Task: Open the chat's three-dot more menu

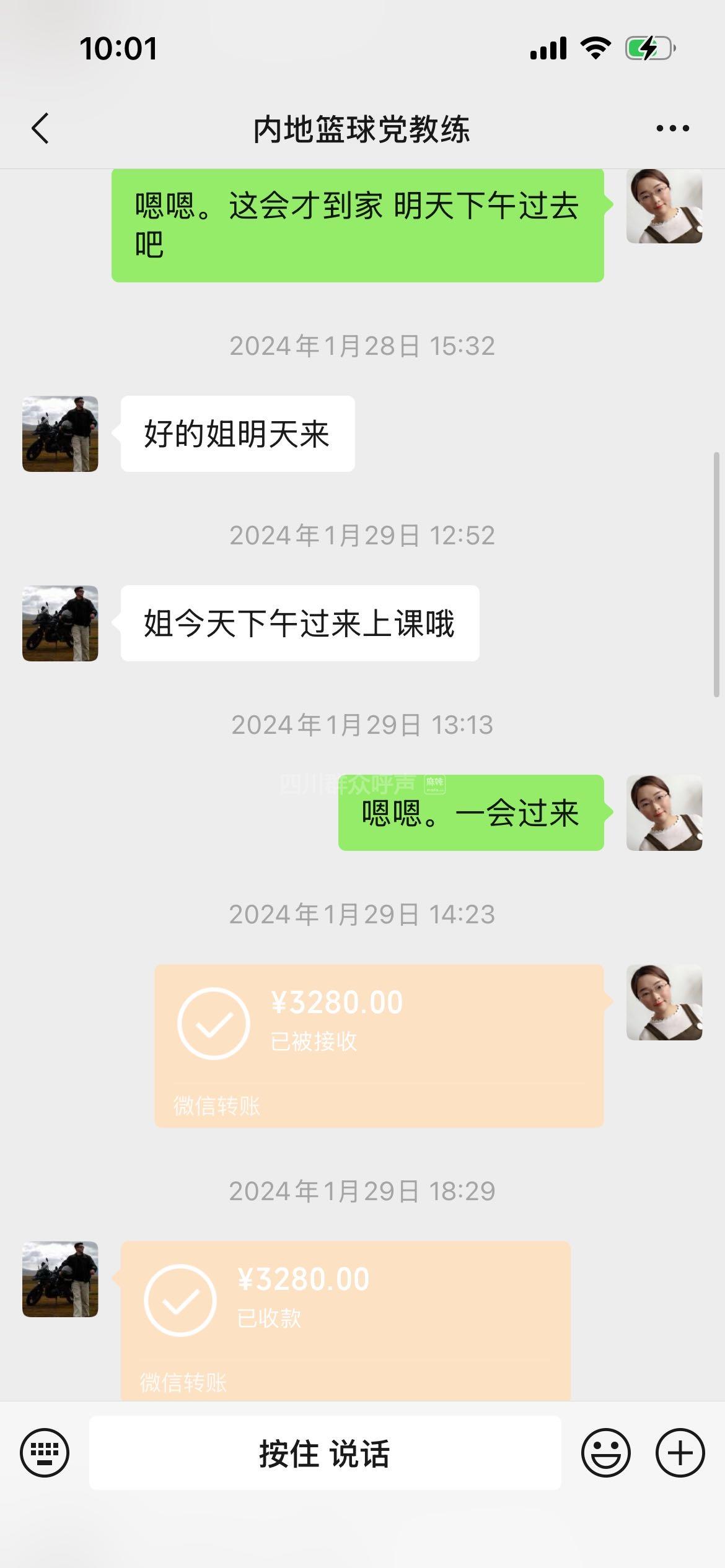Action: pos(672,129)
